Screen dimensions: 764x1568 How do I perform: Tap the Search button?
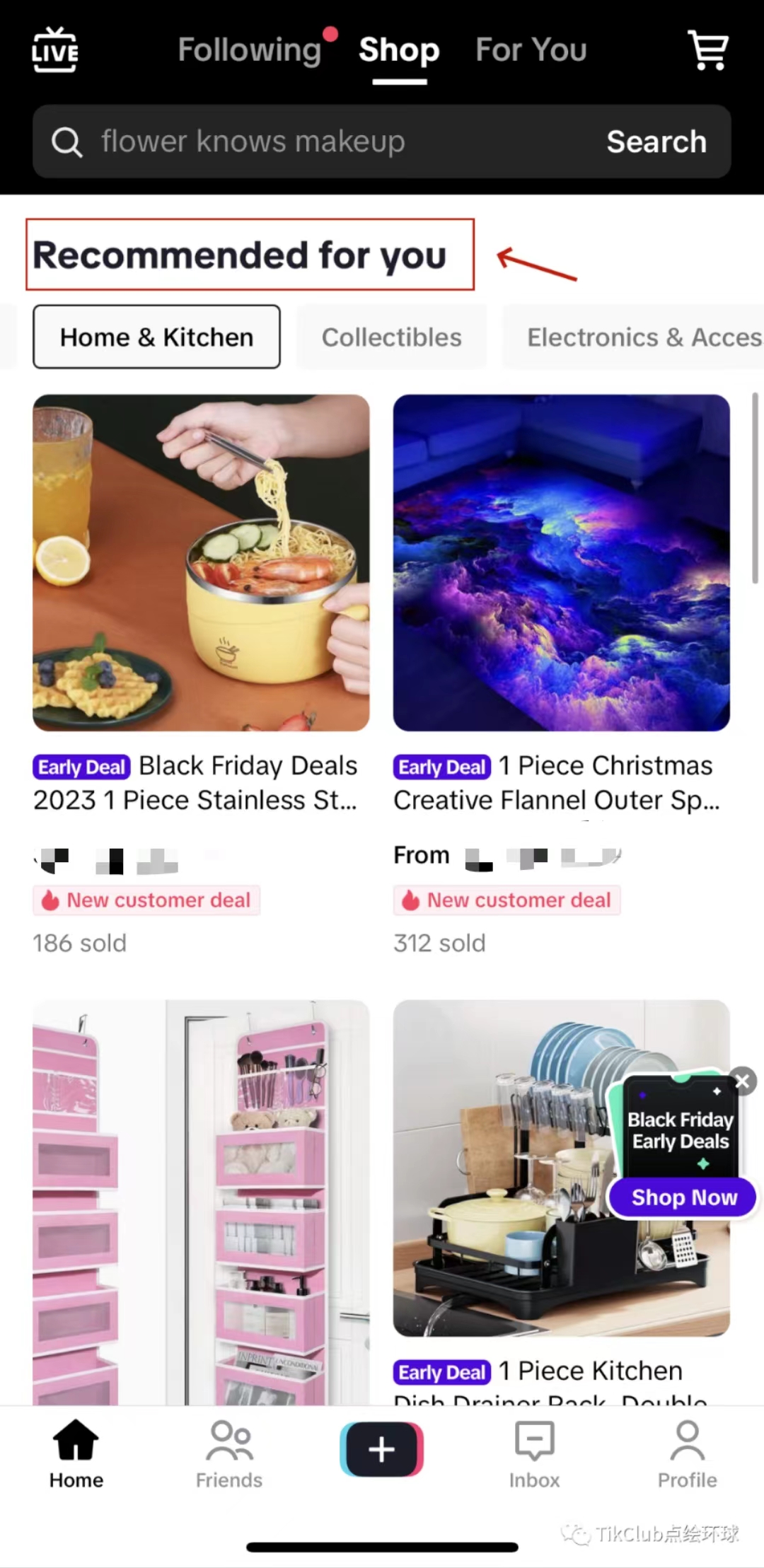tap(656, 141)
